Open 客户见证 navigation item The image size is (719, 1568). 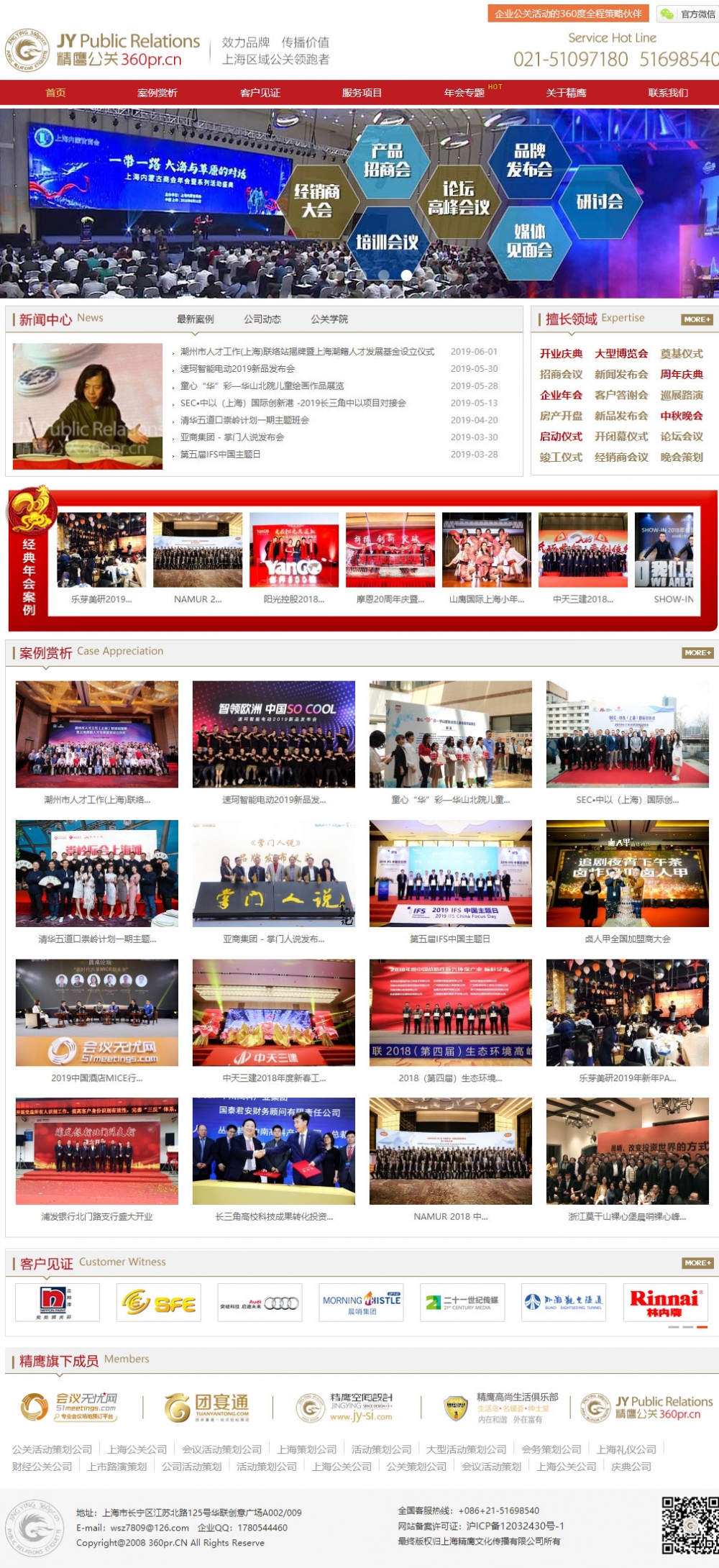coord(260,93)
